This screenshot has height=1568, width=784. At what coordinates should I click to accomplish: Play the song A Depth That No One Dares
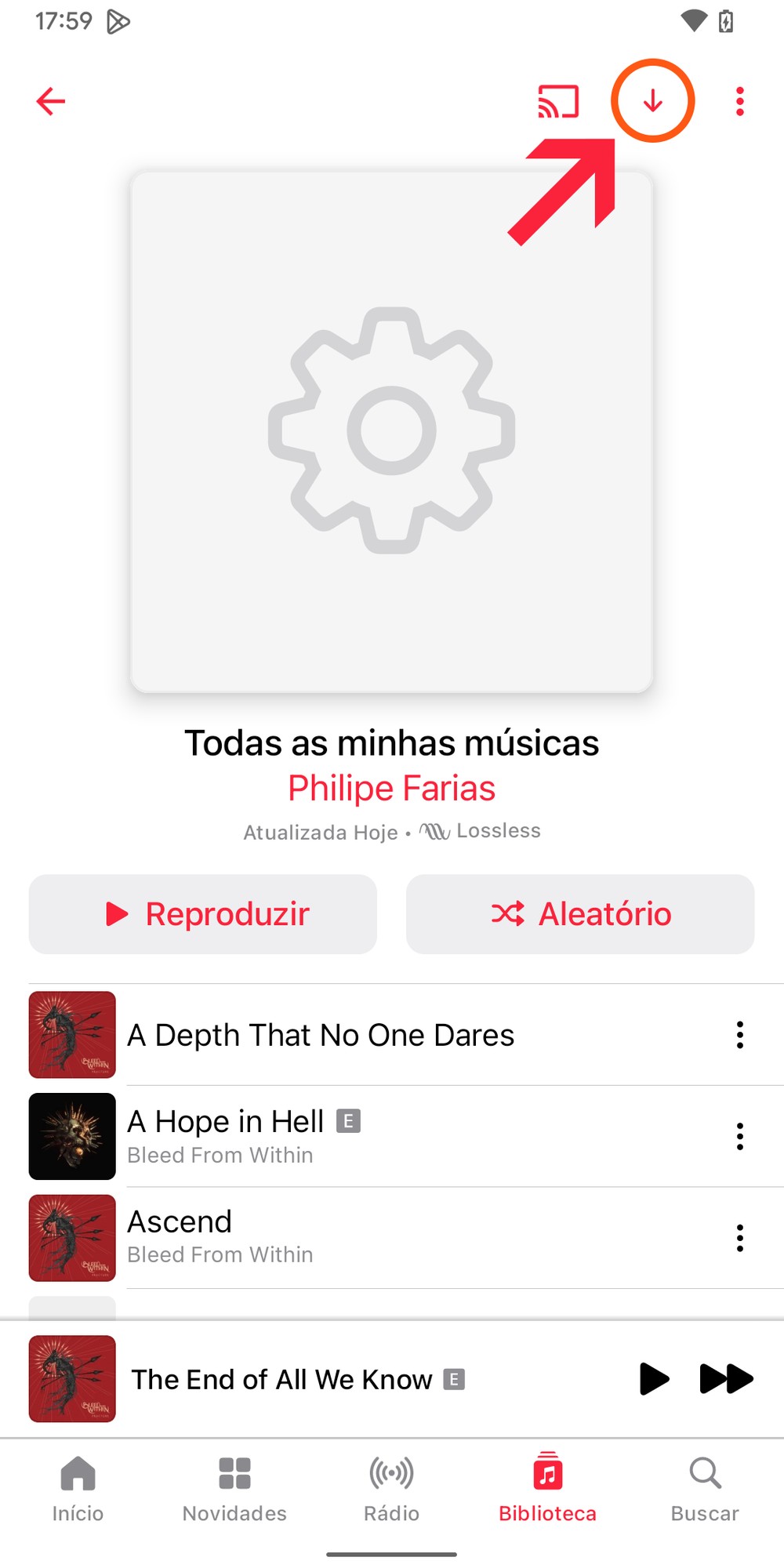[321, 1035]
